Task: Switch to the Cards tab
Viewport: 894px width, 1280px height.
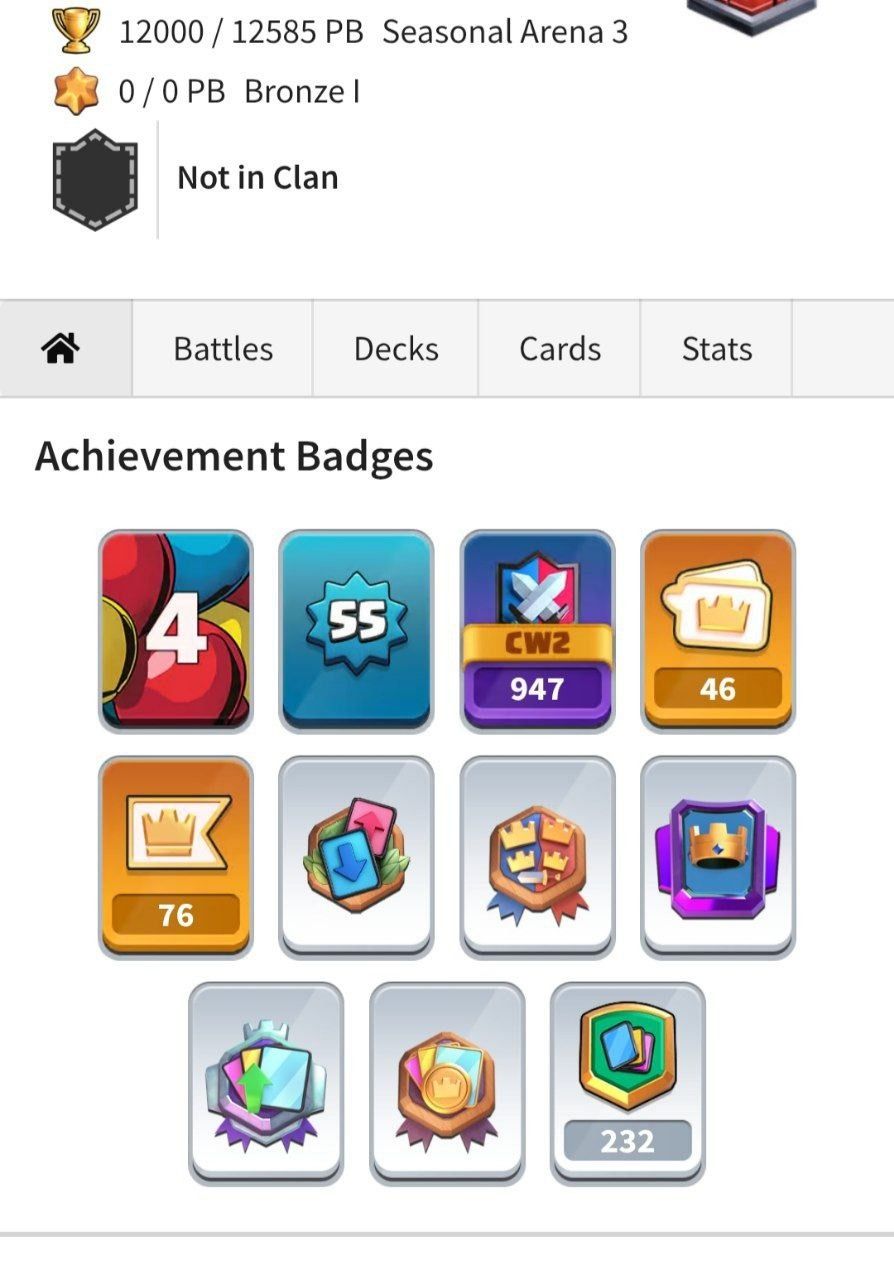Action: click(x=560, y=349)
